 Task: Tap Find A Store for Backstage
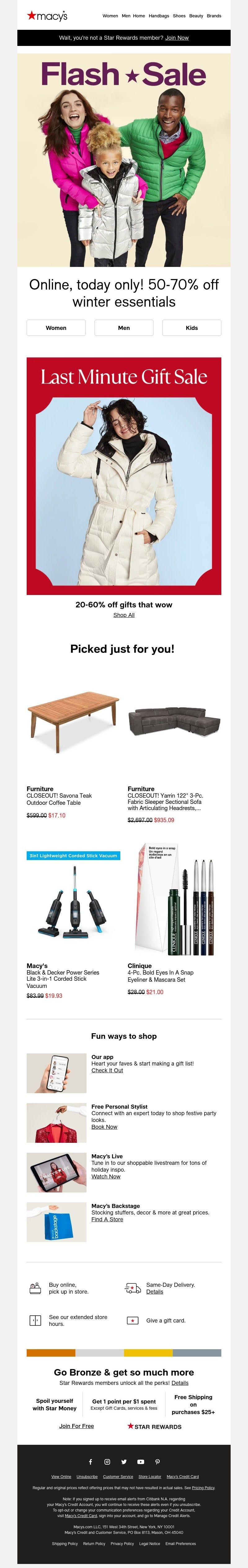[x=107, y=1219]
